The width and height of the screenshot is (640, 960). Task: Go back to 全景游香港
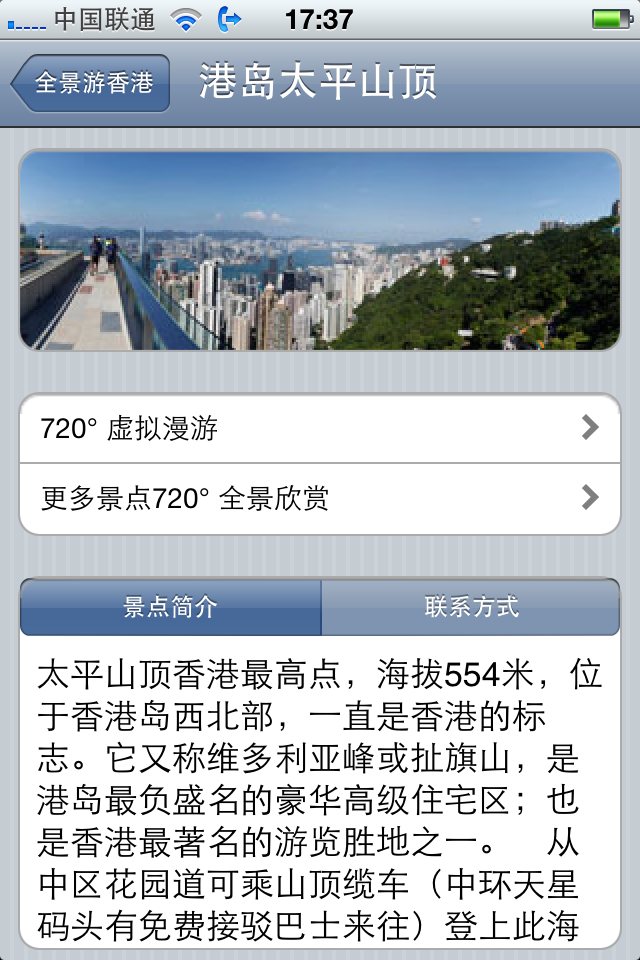92,83
